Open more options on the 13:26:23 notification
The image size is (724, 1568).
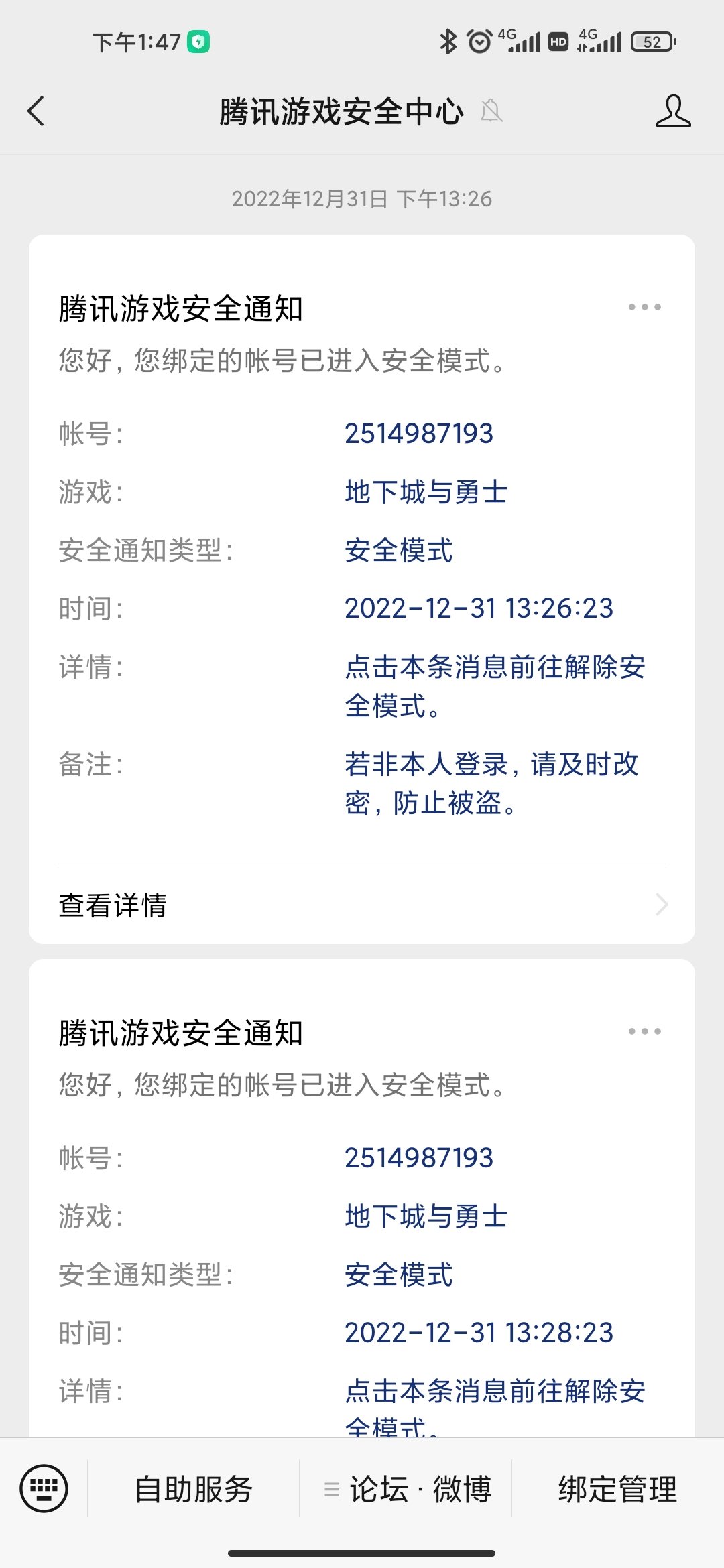(x=644, y=307)
